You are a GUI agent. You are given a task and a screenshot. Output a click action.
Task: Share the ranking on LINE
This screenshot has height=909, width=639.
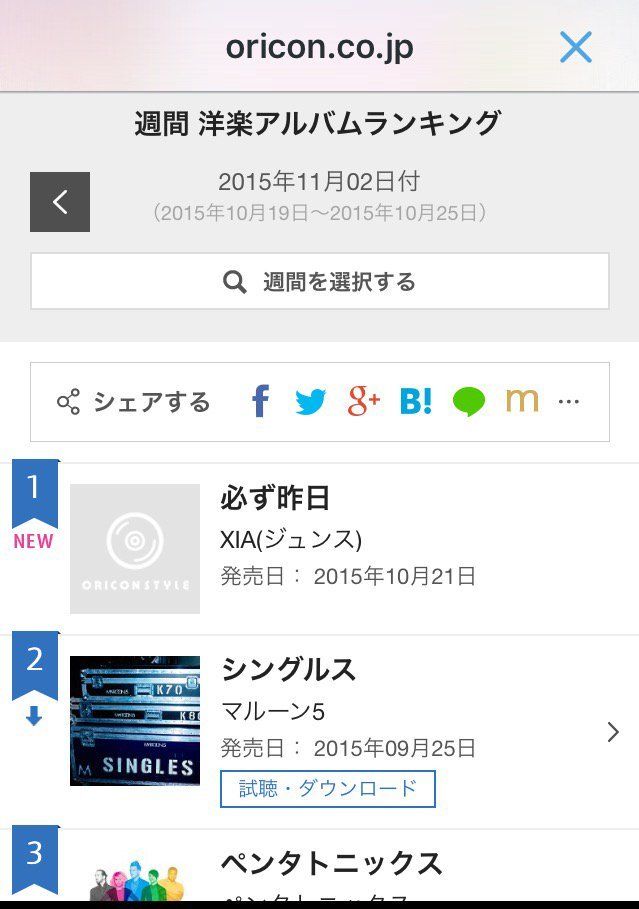click(469, 402)
